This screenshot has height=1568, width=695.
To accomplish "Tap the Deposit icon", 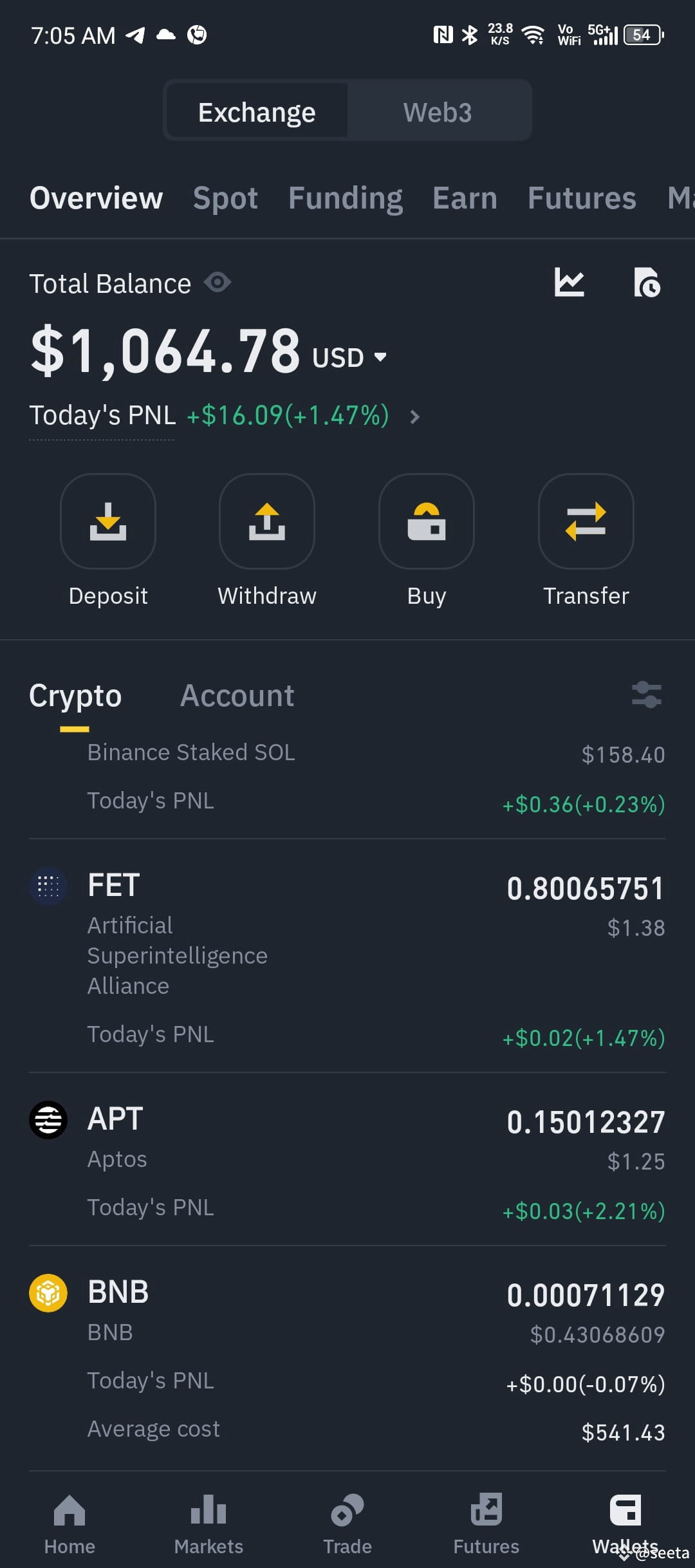I will 108,523.
